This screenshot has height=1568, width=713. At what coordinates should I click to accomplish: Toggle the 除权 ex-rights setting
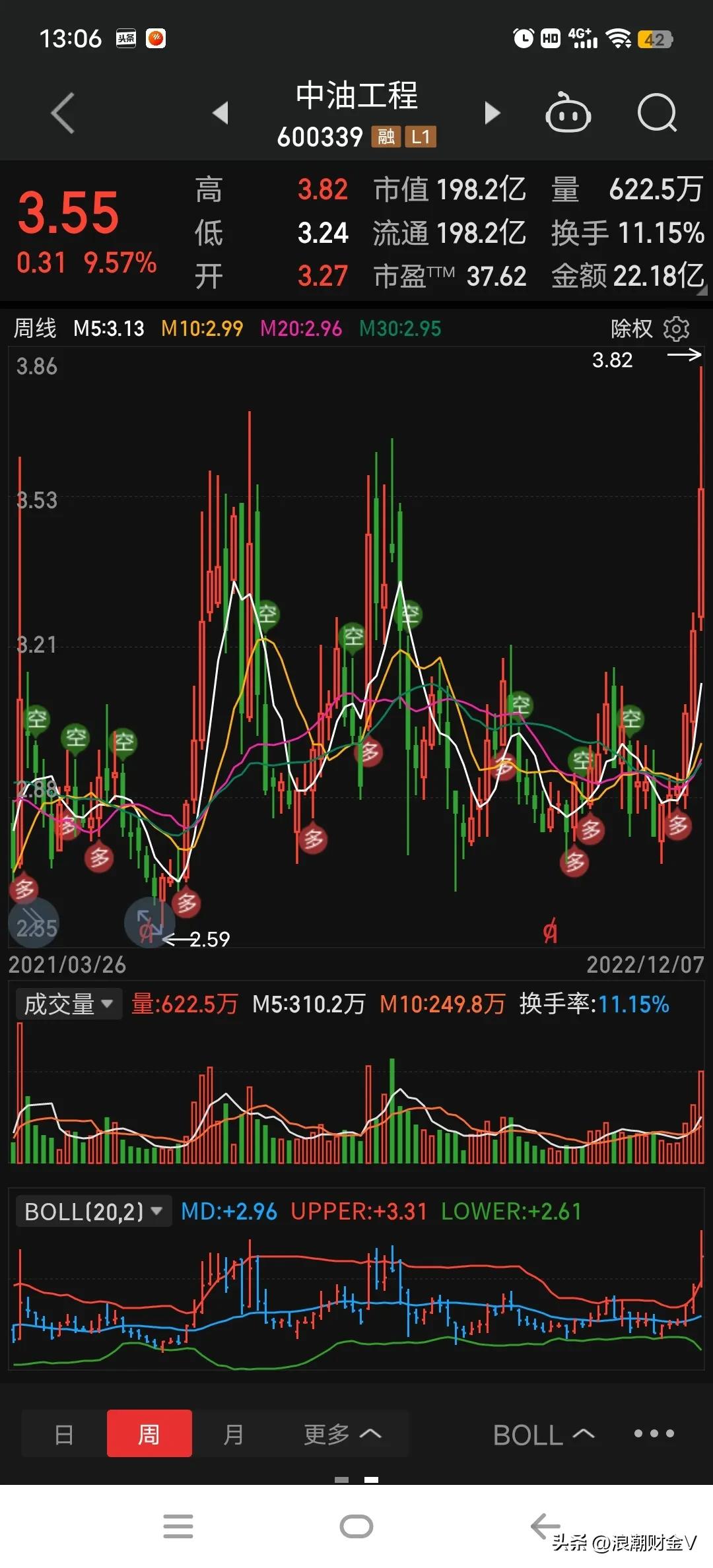630,328
